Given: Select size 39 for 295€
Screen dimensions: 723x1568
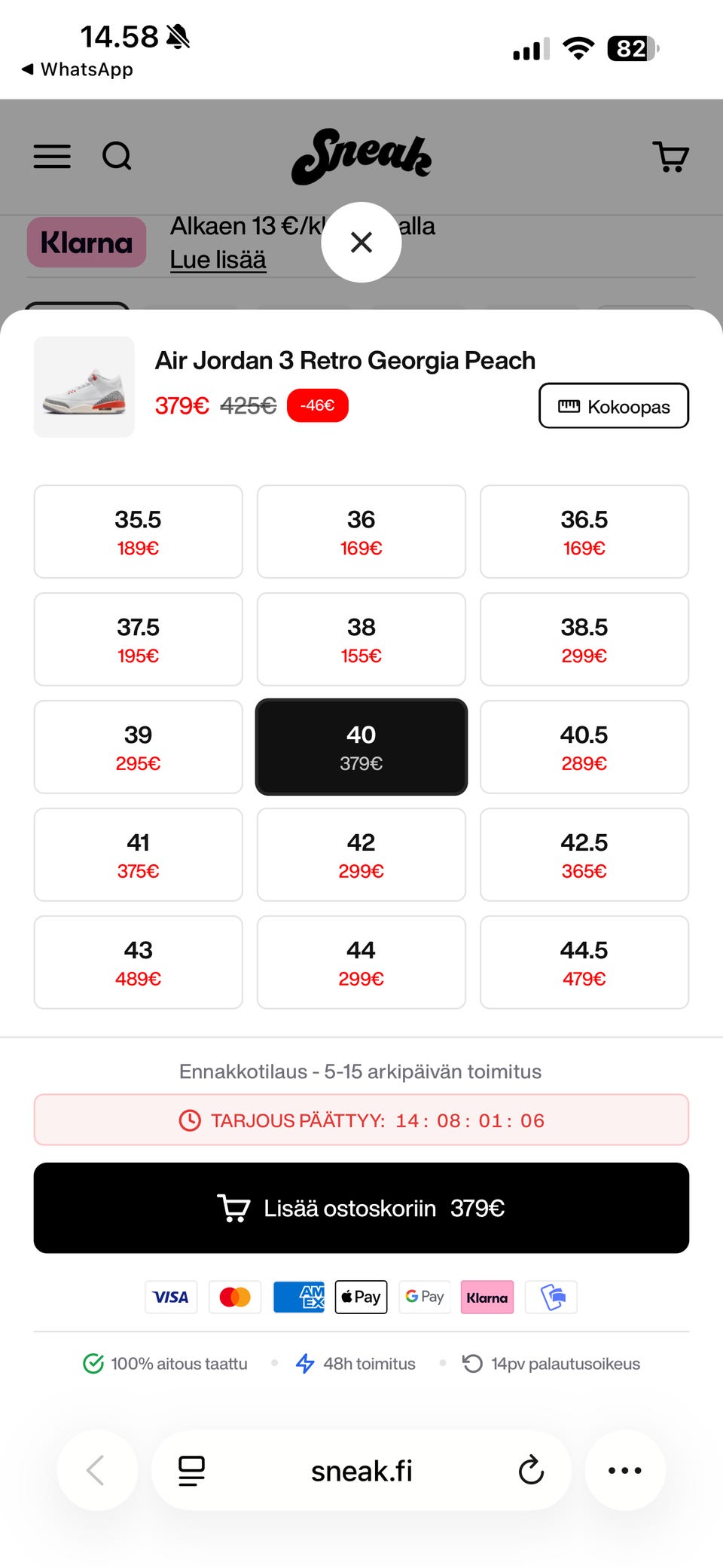Looking at the screenshot, I should (x=139, y=747).
